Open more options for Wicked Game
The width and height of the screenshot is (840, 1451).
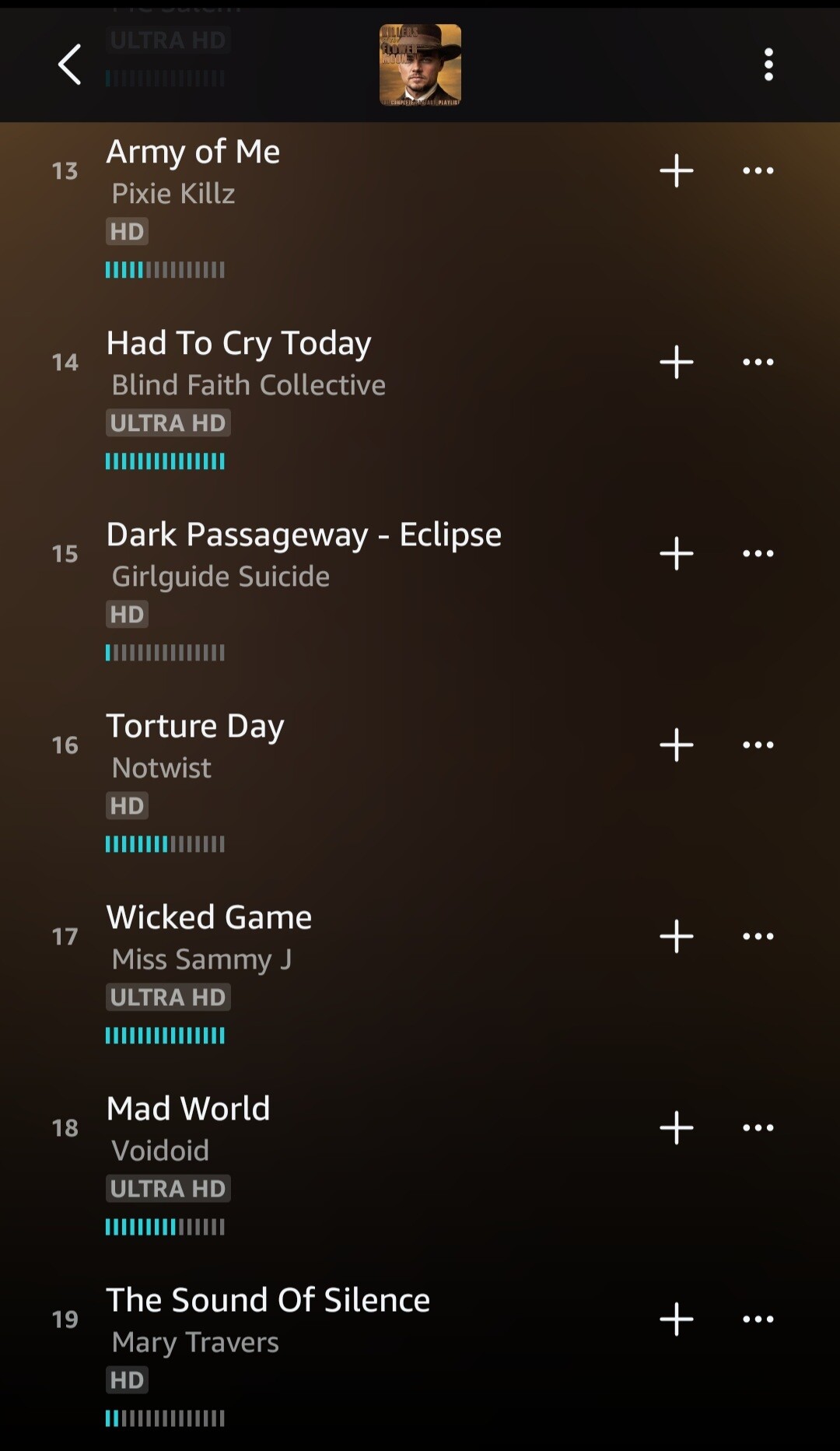758,936
